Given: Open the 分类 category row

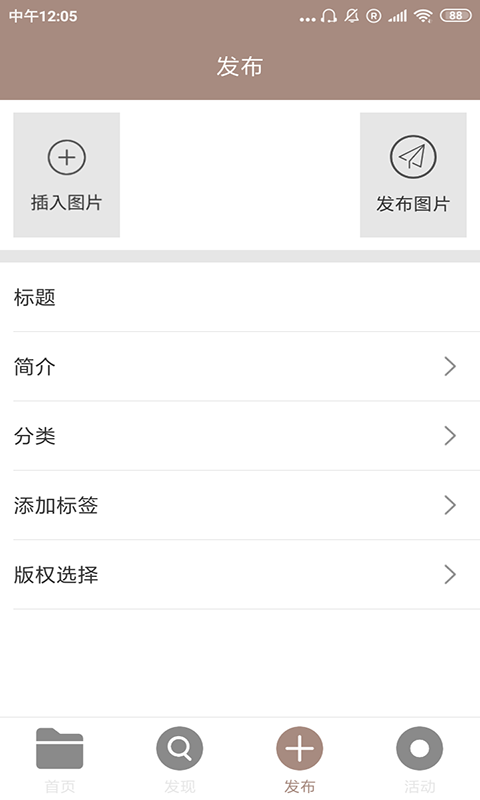Looking at the screenshot, I should 240,436.
